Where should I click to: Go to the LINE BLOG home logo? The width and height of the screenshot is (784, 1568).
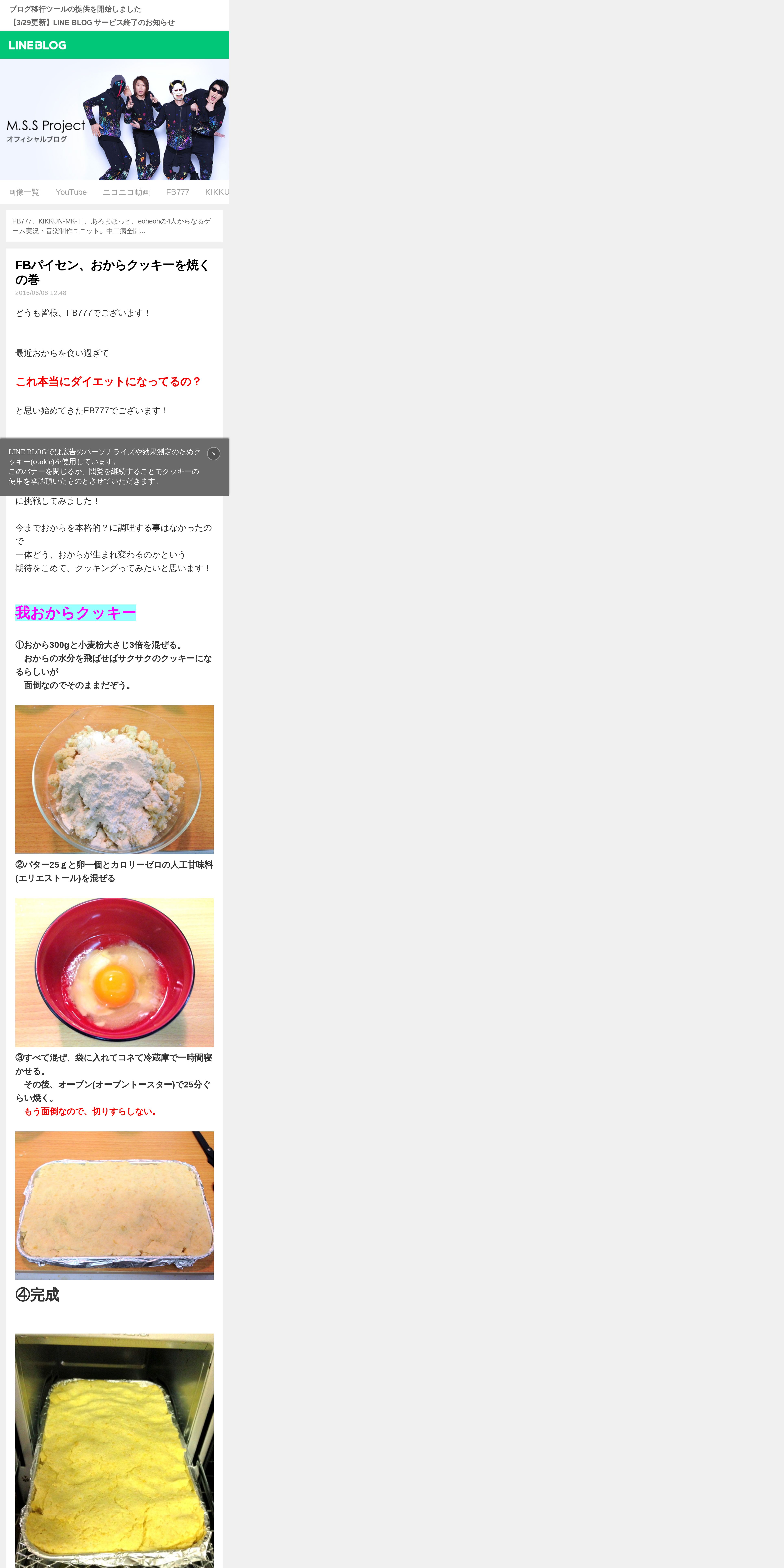tap(38, 45)
